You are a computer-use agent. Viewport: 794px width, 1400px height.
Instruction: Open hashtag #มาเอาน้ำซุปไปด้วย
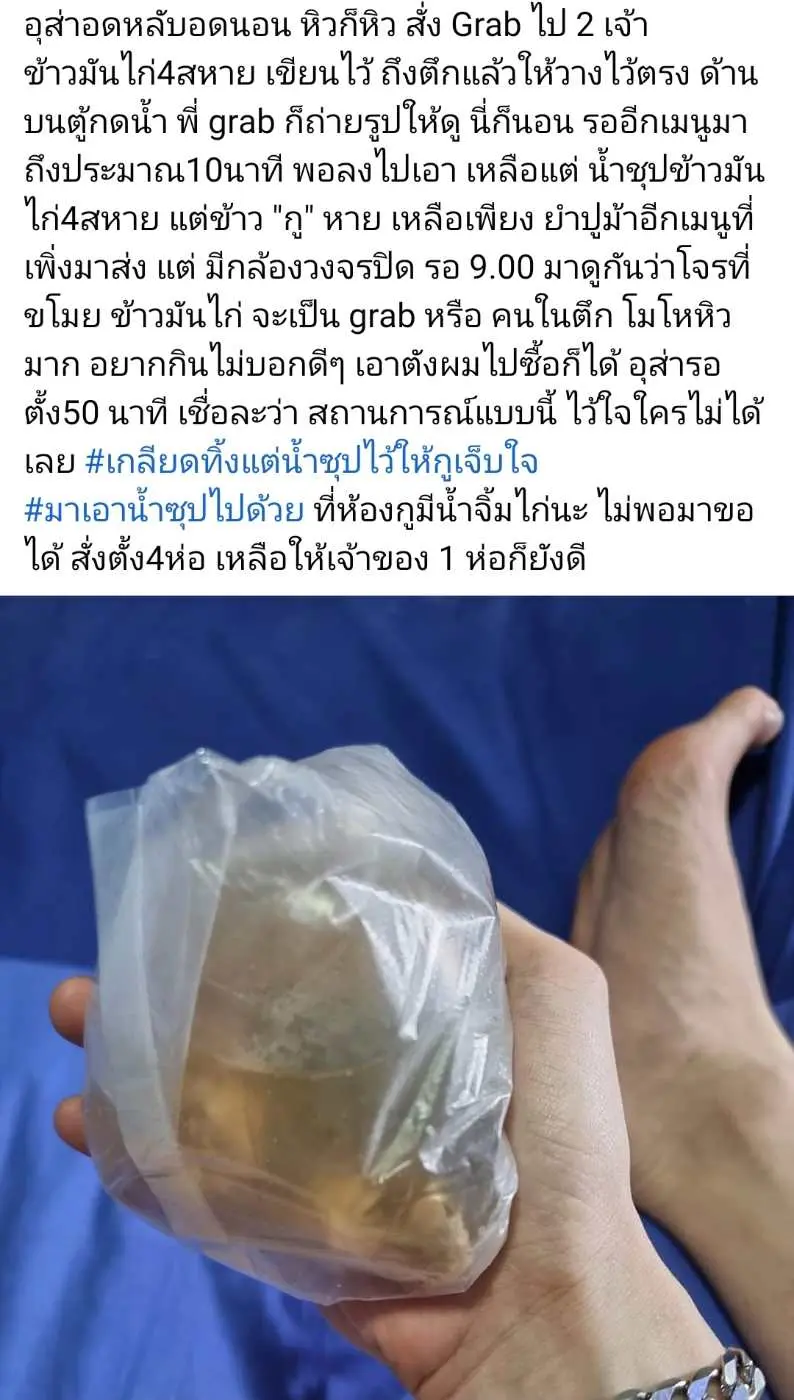165,510
